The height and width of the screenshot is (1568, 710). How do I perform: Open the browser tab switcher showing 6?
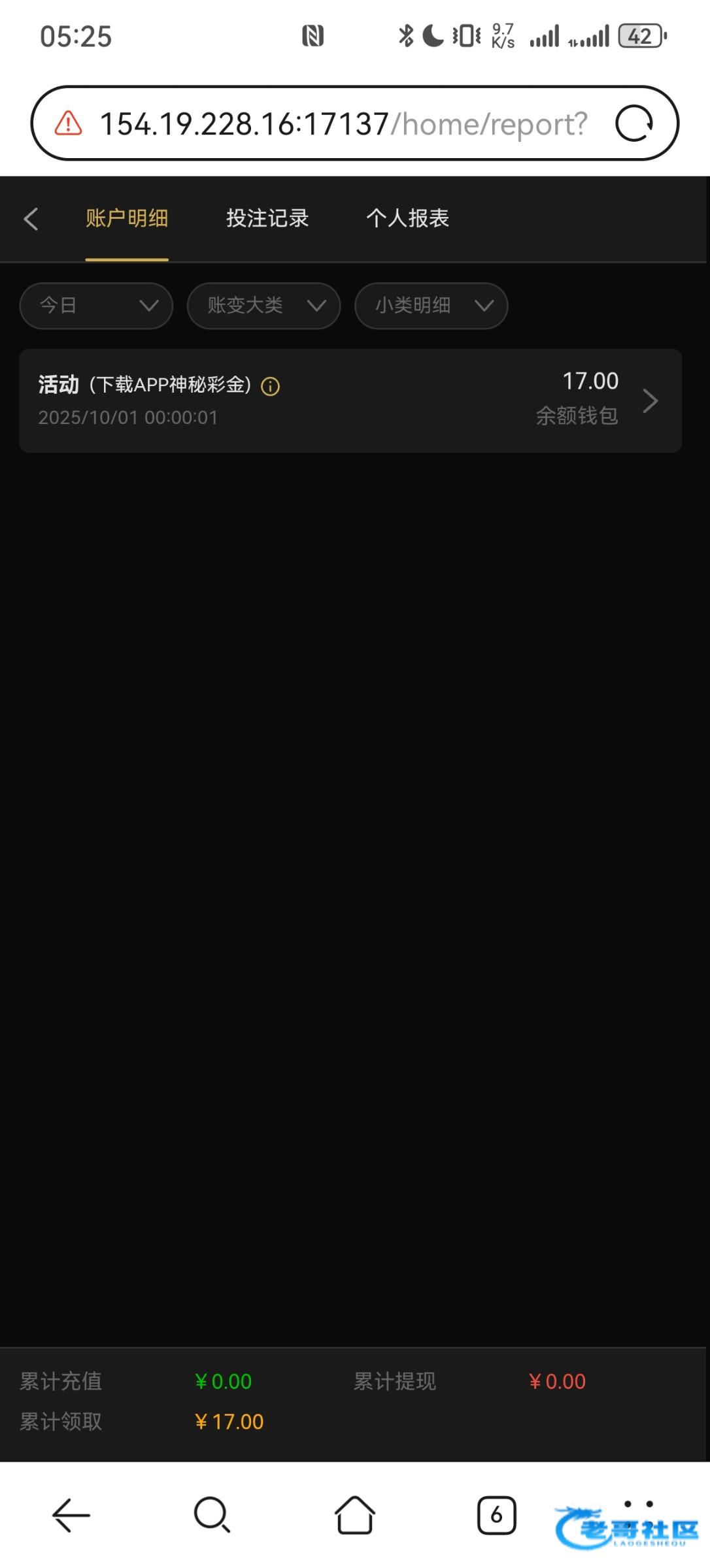[x=496, y=1515]
